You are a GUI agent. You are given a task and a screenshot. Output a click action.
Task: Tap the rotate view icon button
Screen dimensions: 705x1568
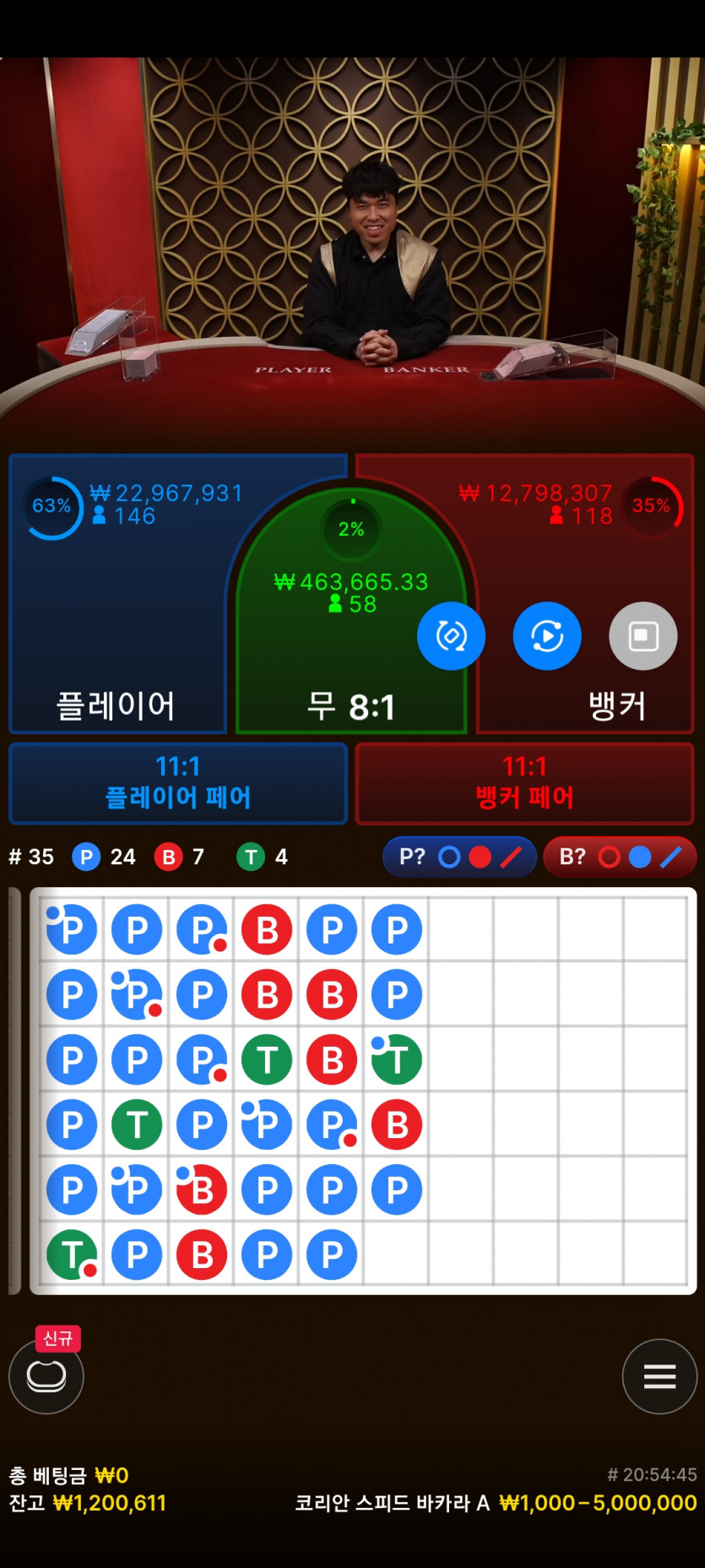[451, 636]
